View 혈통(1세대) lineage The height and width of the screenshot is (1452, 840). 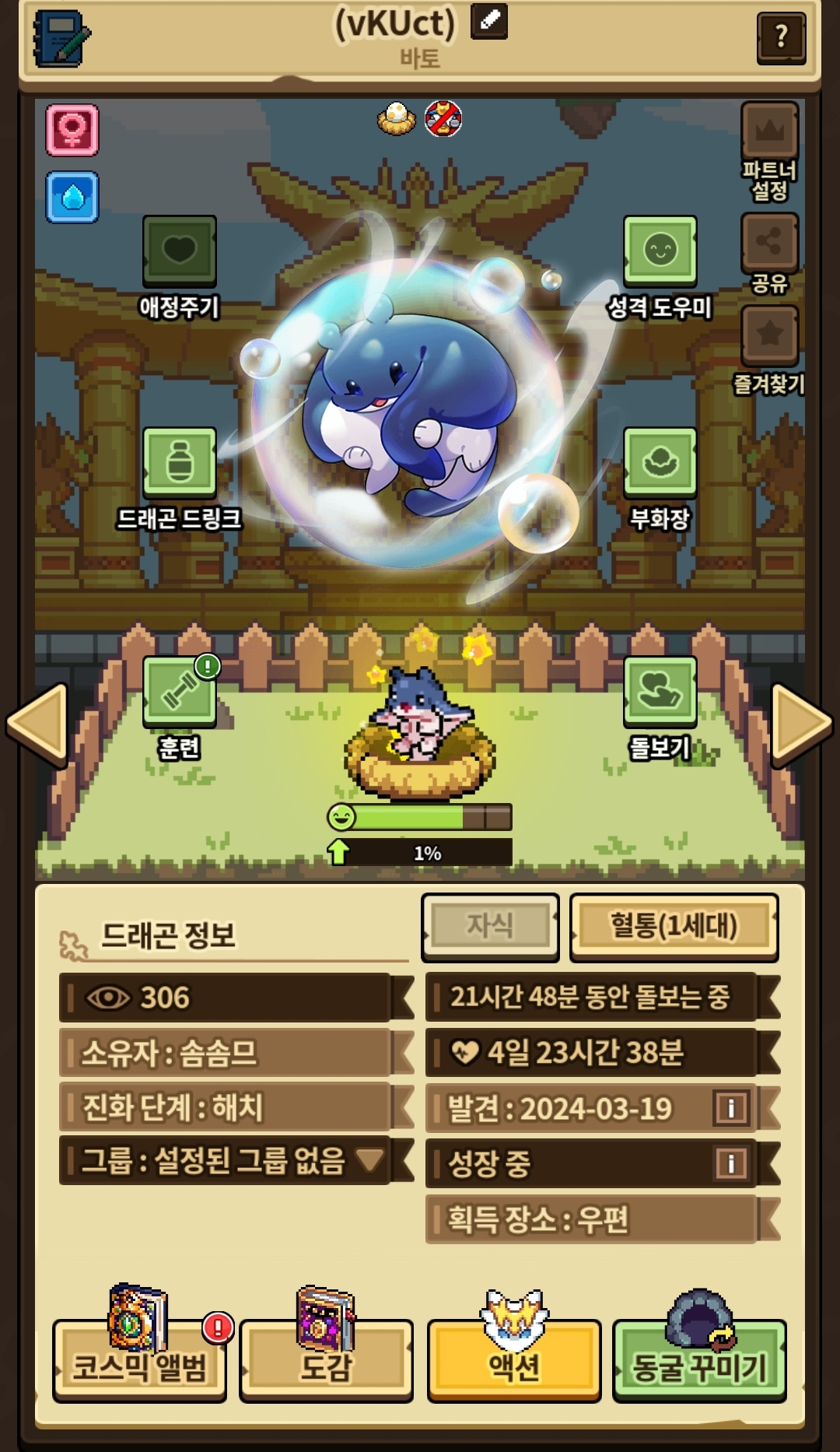pos(674,926)
